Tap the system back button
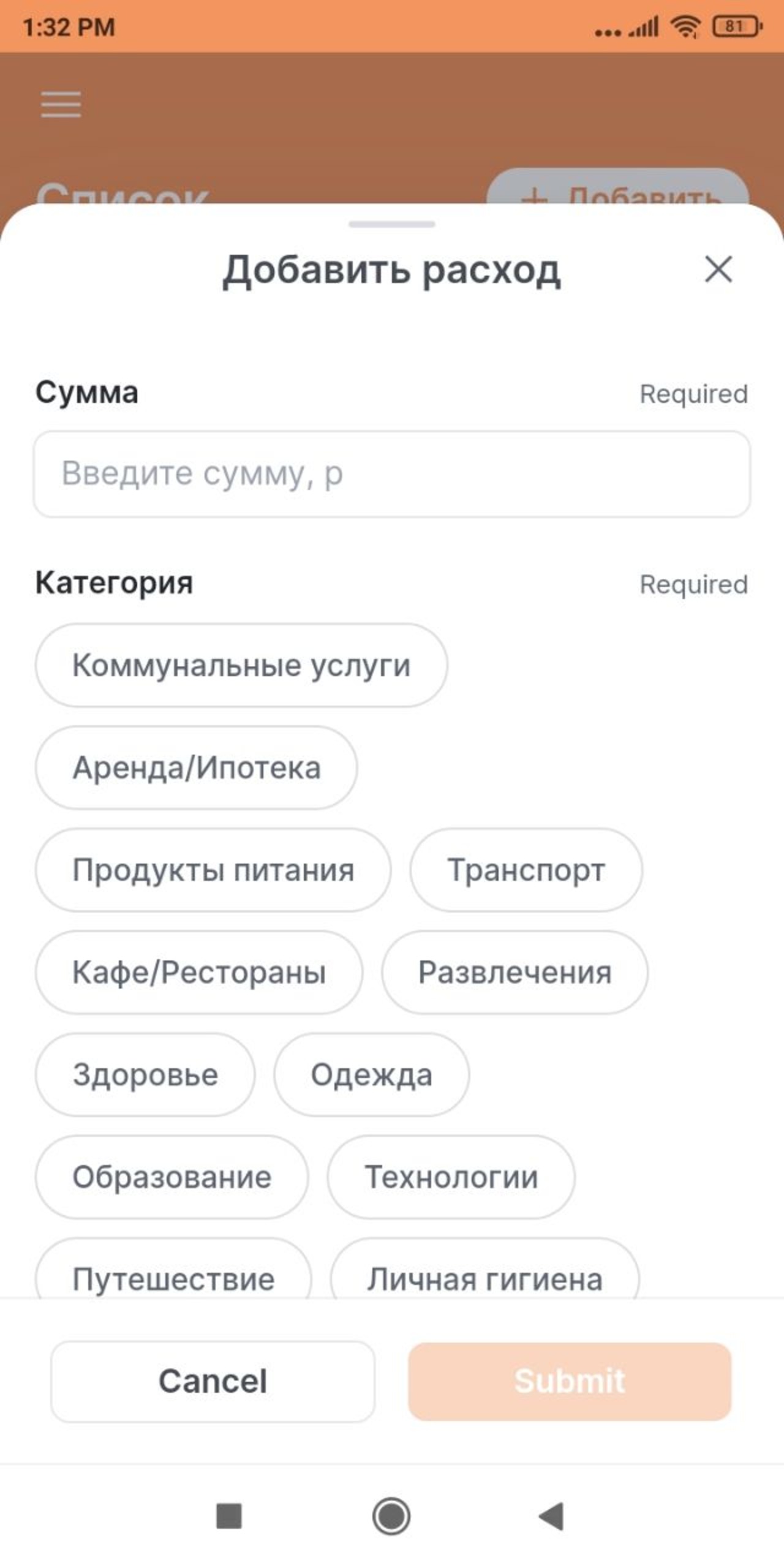This screenshot has width=784, height=1568. pos(551,1517)
